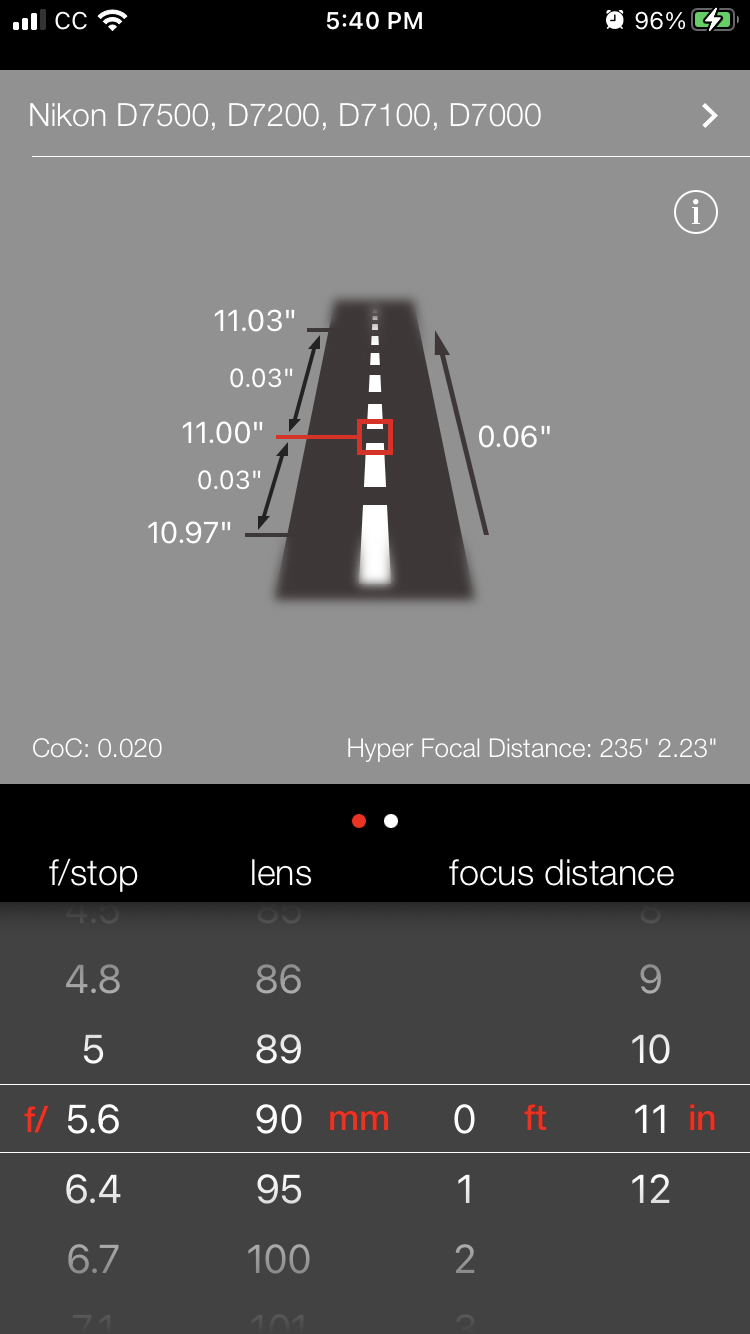
Task: Select f/stop 6.7 in the picker
Action: (93, 1259)
